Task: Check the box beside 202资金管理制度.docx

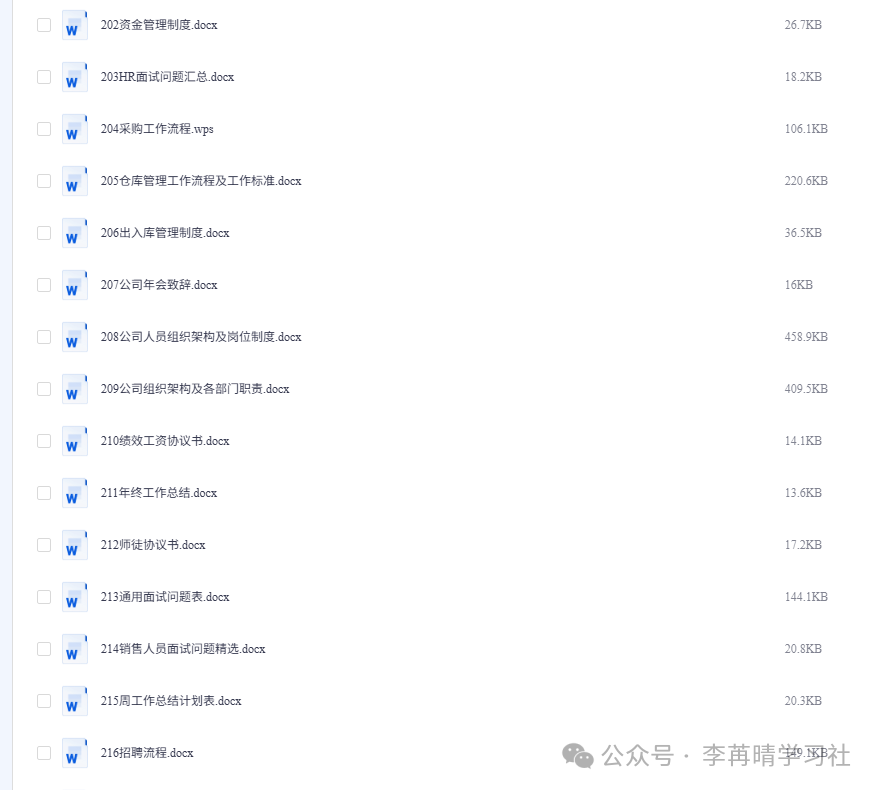Action: (x=44, y=25)
